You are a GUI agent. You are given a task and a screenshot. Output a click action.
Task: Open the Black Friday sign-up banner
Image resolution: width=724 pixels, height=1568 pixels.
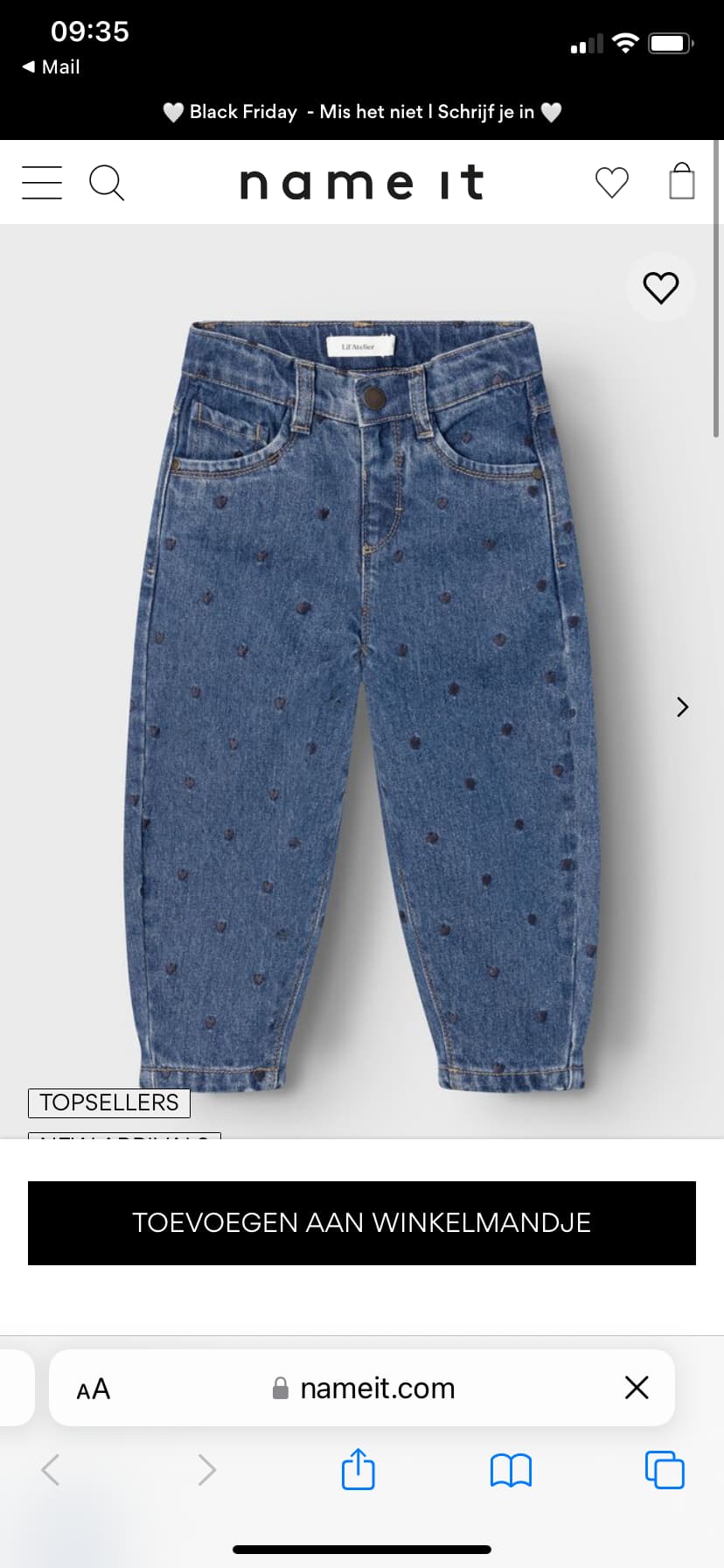(x=362, y=112)
